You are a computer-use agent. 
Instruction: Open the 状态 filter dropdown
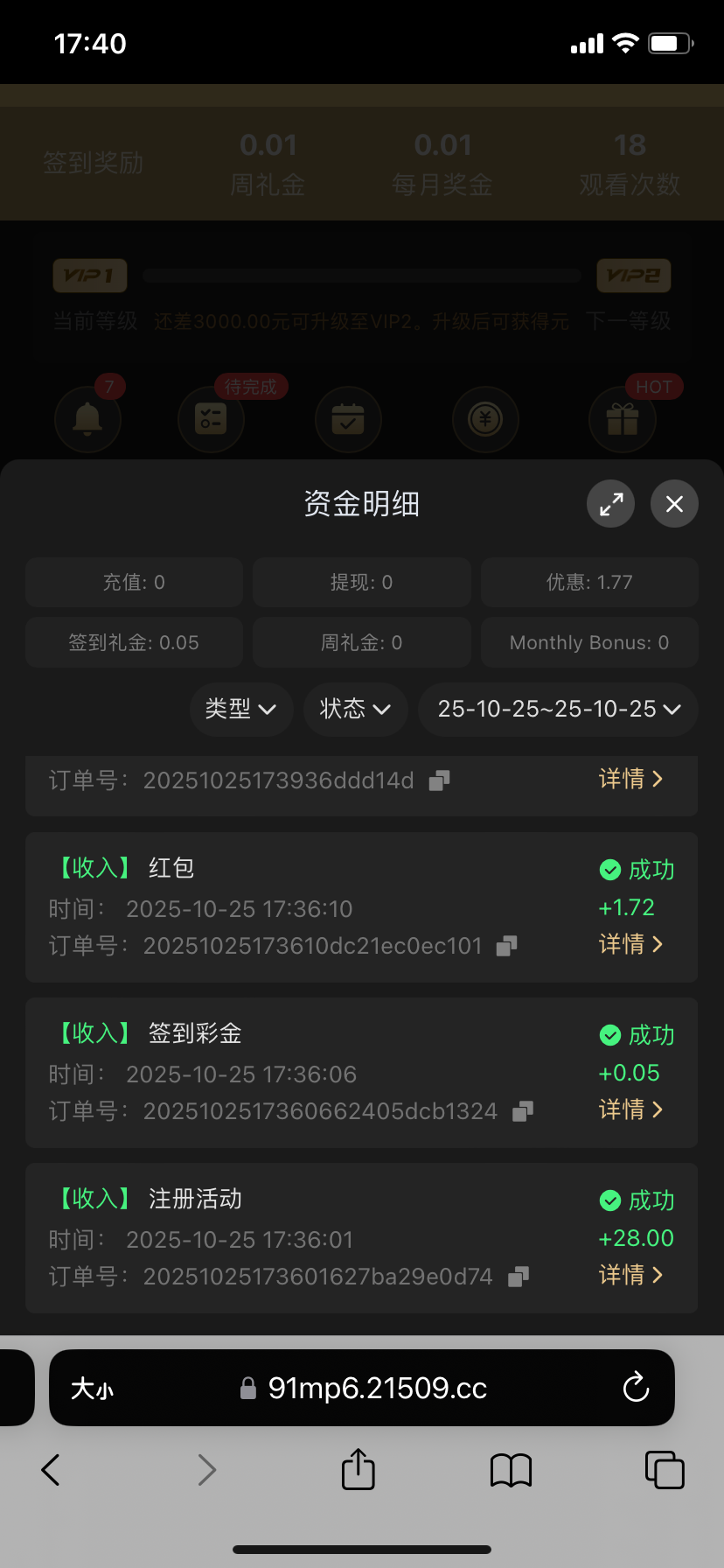[355, 709]
